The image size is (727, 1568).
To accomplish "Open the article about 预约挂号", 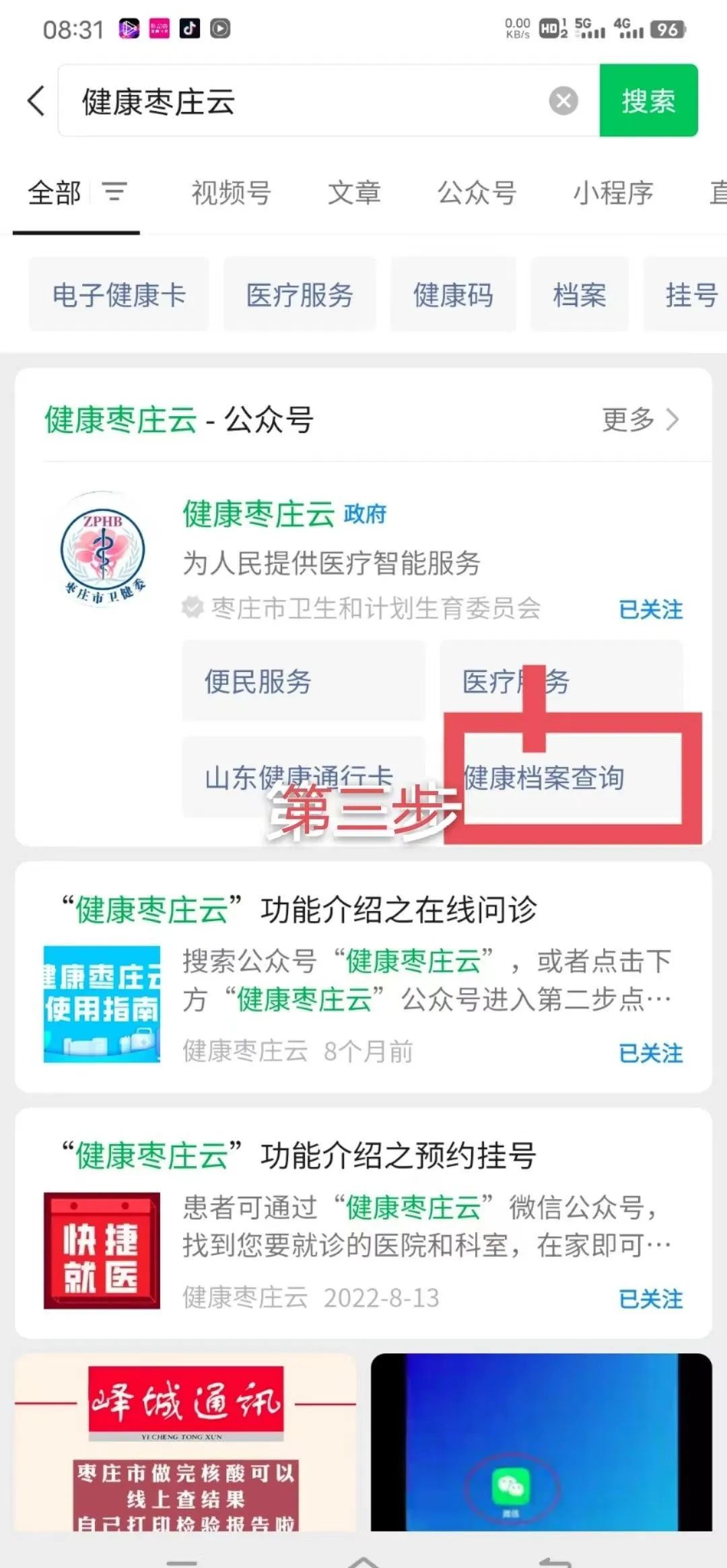I will (x=363, y=1156).
